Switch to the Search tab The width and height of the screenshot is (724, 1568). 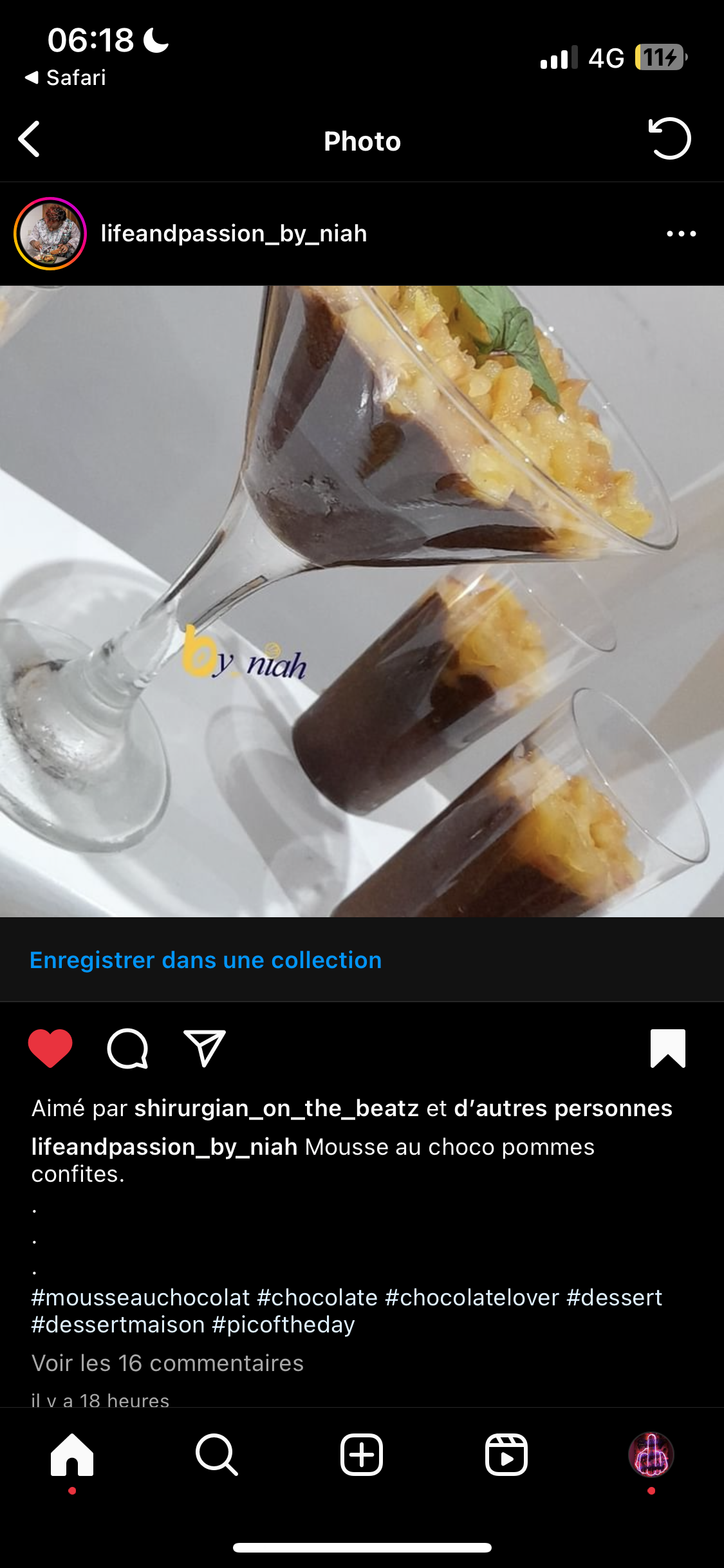click(217, 1455)
